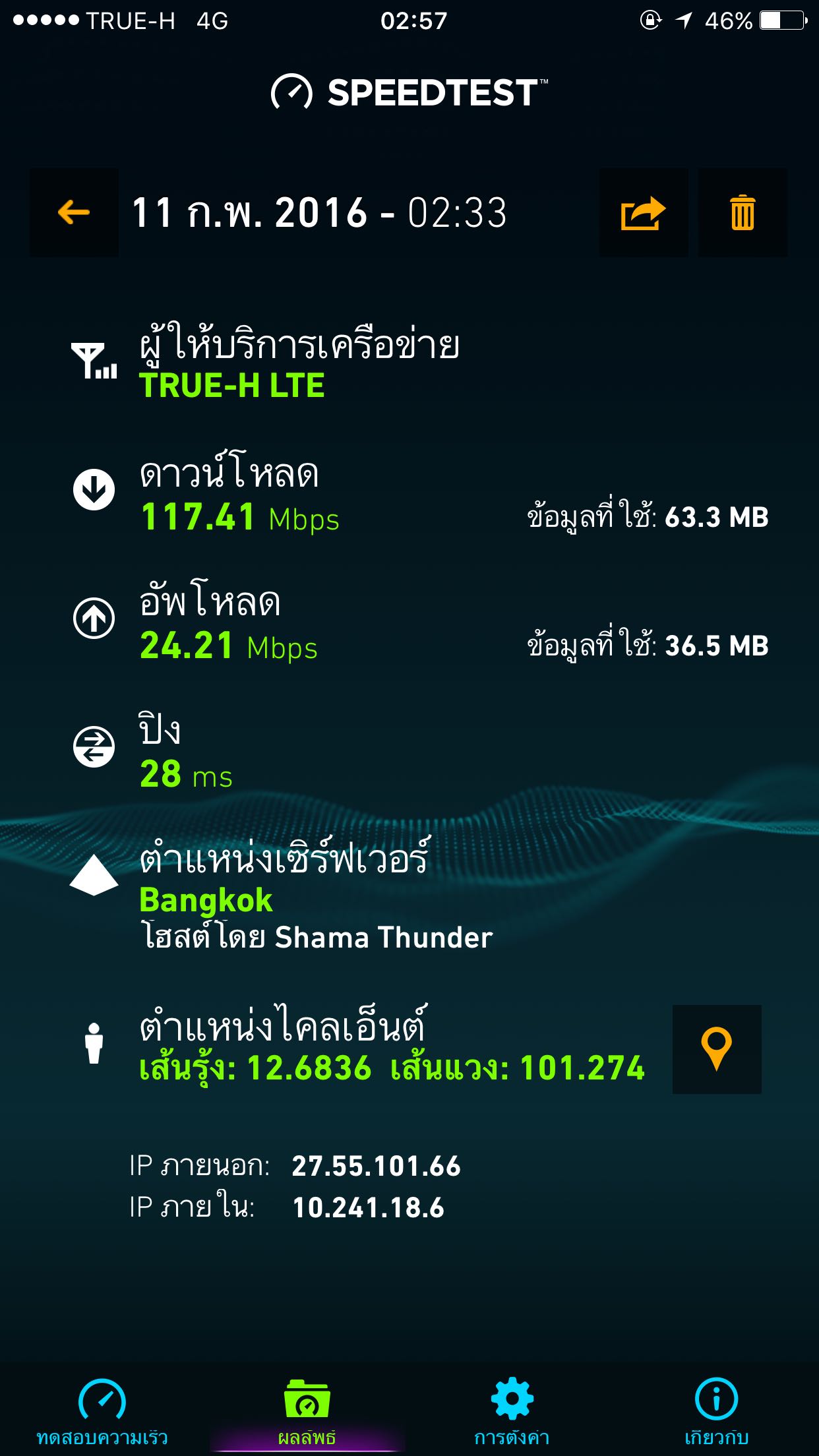
Task: Go back to the results list
Action: 74,212
